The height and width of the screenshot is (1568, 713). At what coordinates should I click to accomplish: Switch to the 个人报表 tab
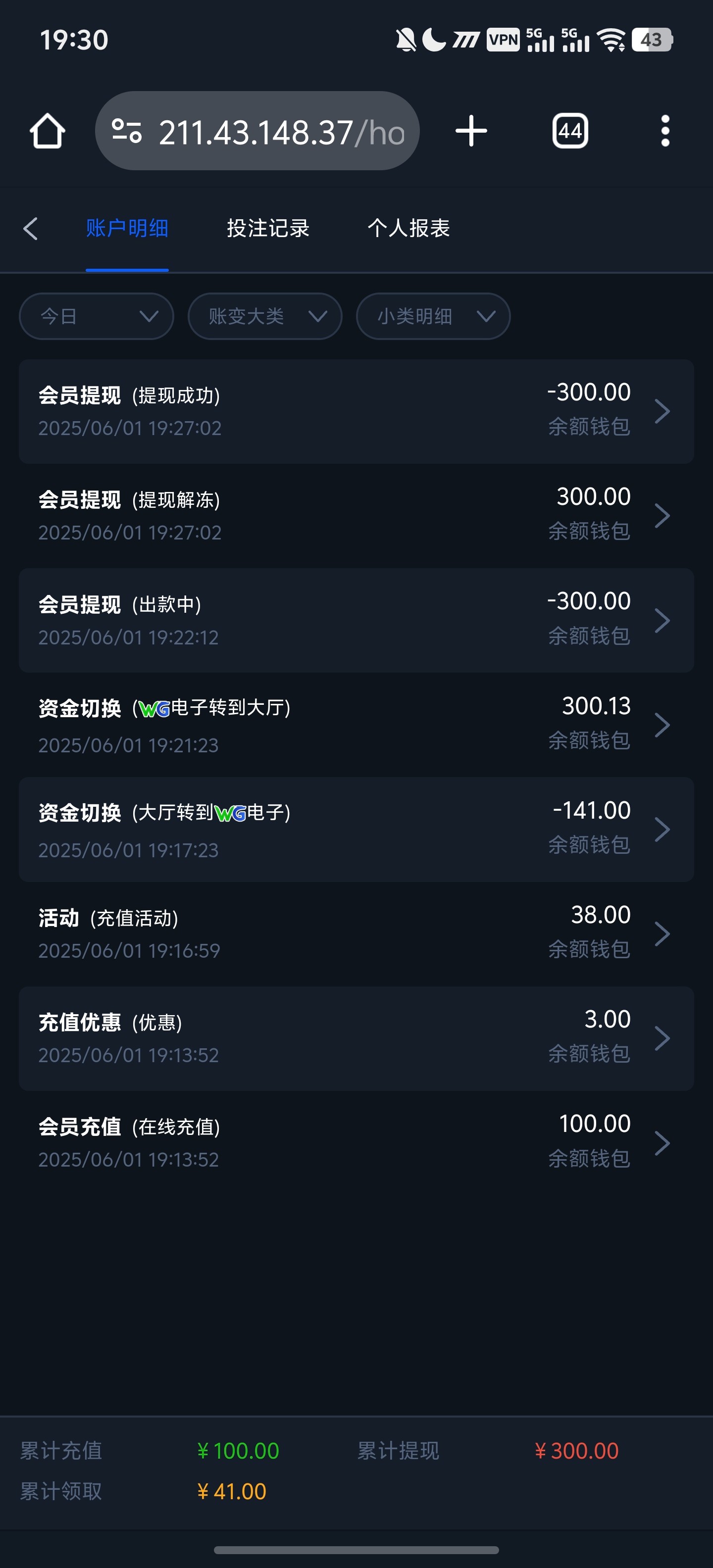click(x=409, y=228)
